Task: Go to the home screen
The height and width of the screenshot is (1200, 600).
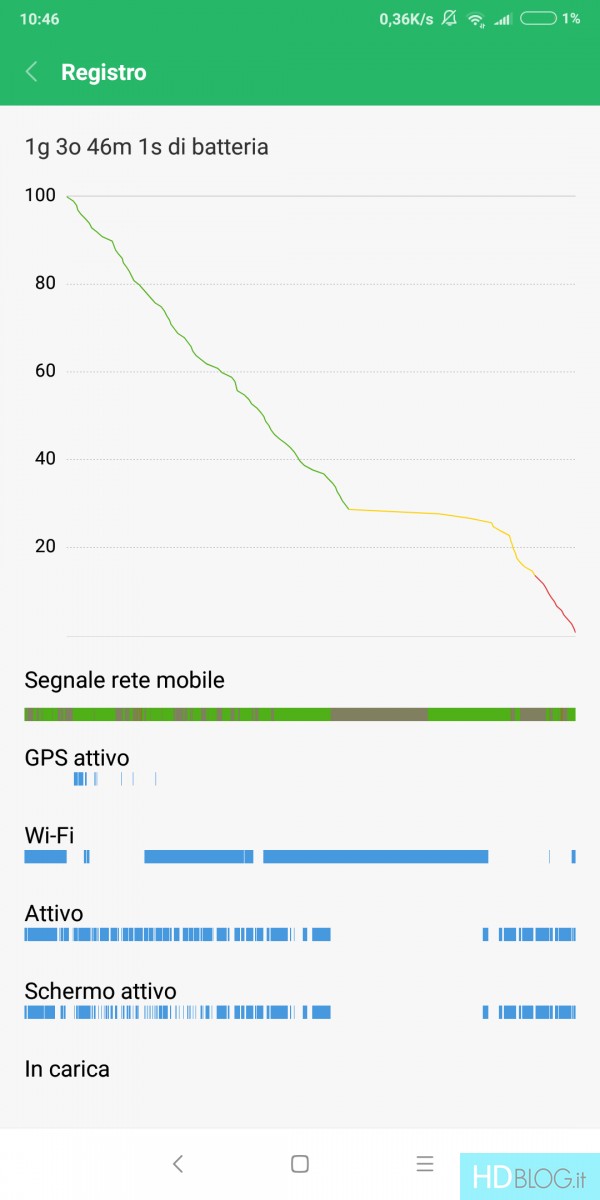Action: [300, 1163]
